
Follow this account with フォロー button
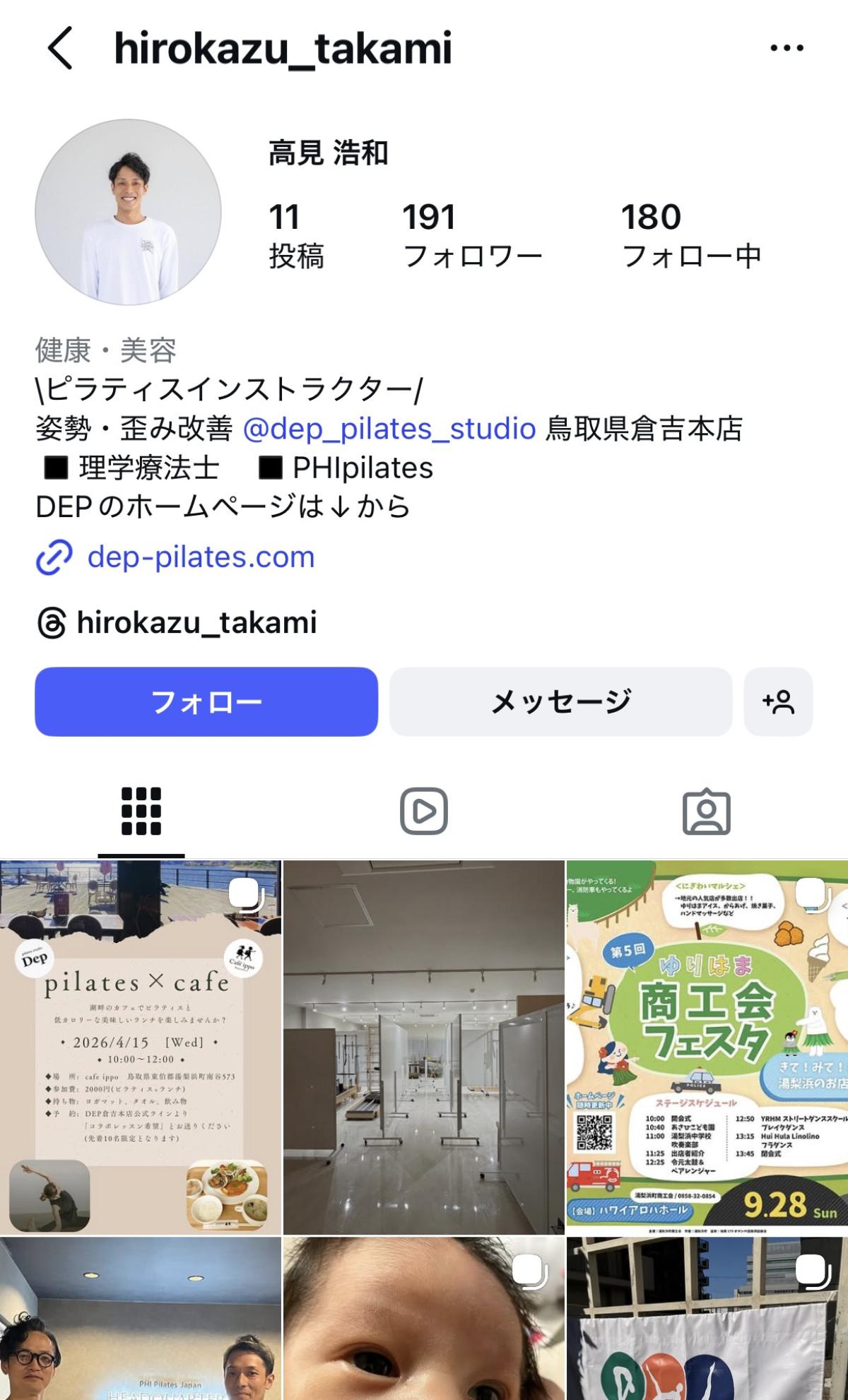(x=206, y=701)
